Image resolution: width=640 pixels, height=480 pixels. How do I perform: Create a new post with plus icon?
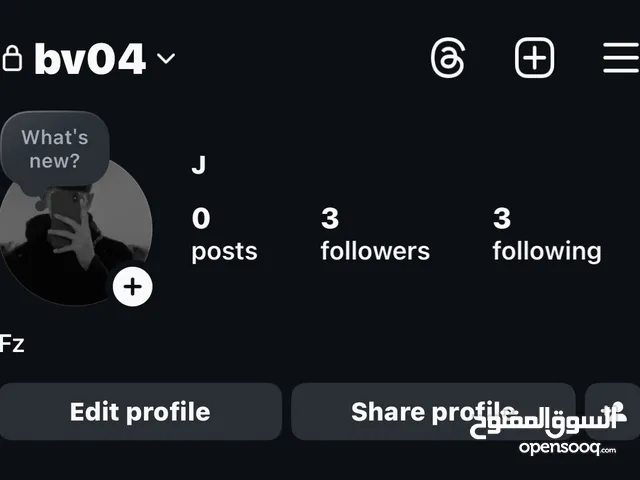pos(535,59)
